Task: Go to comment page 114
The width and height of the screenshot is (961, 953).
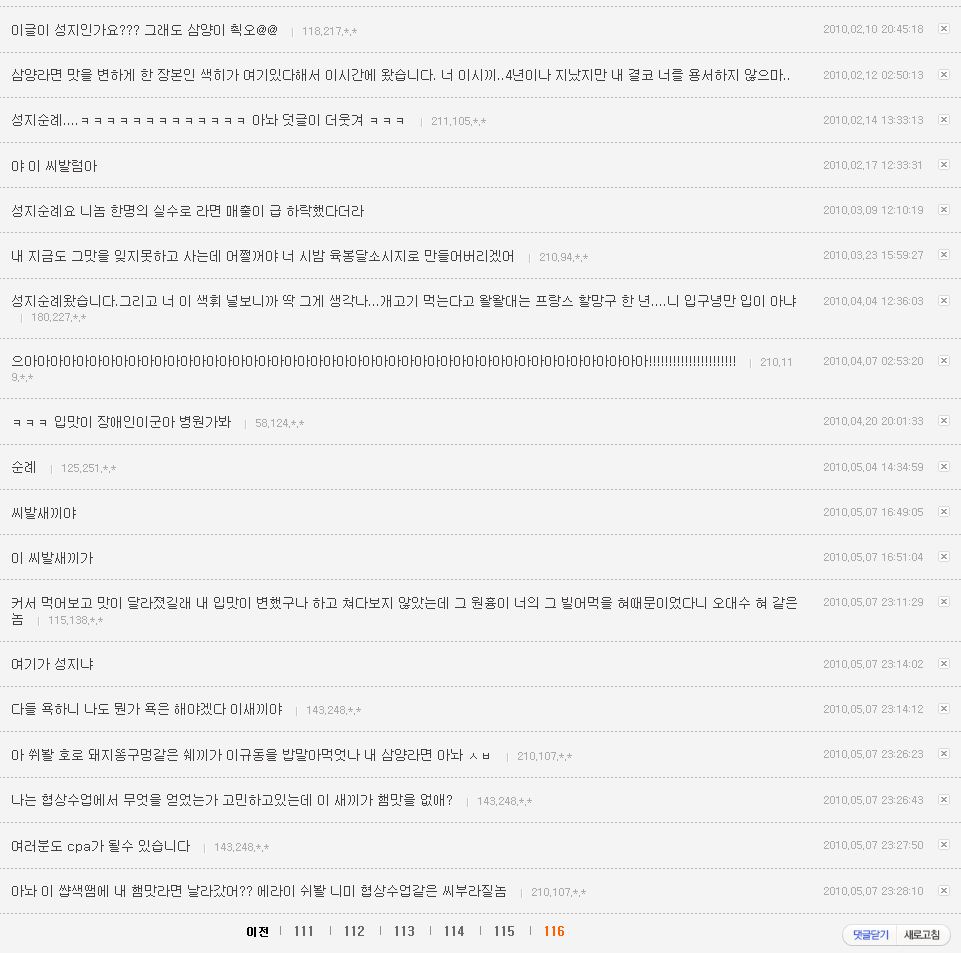Action: [x=454, y=931]
